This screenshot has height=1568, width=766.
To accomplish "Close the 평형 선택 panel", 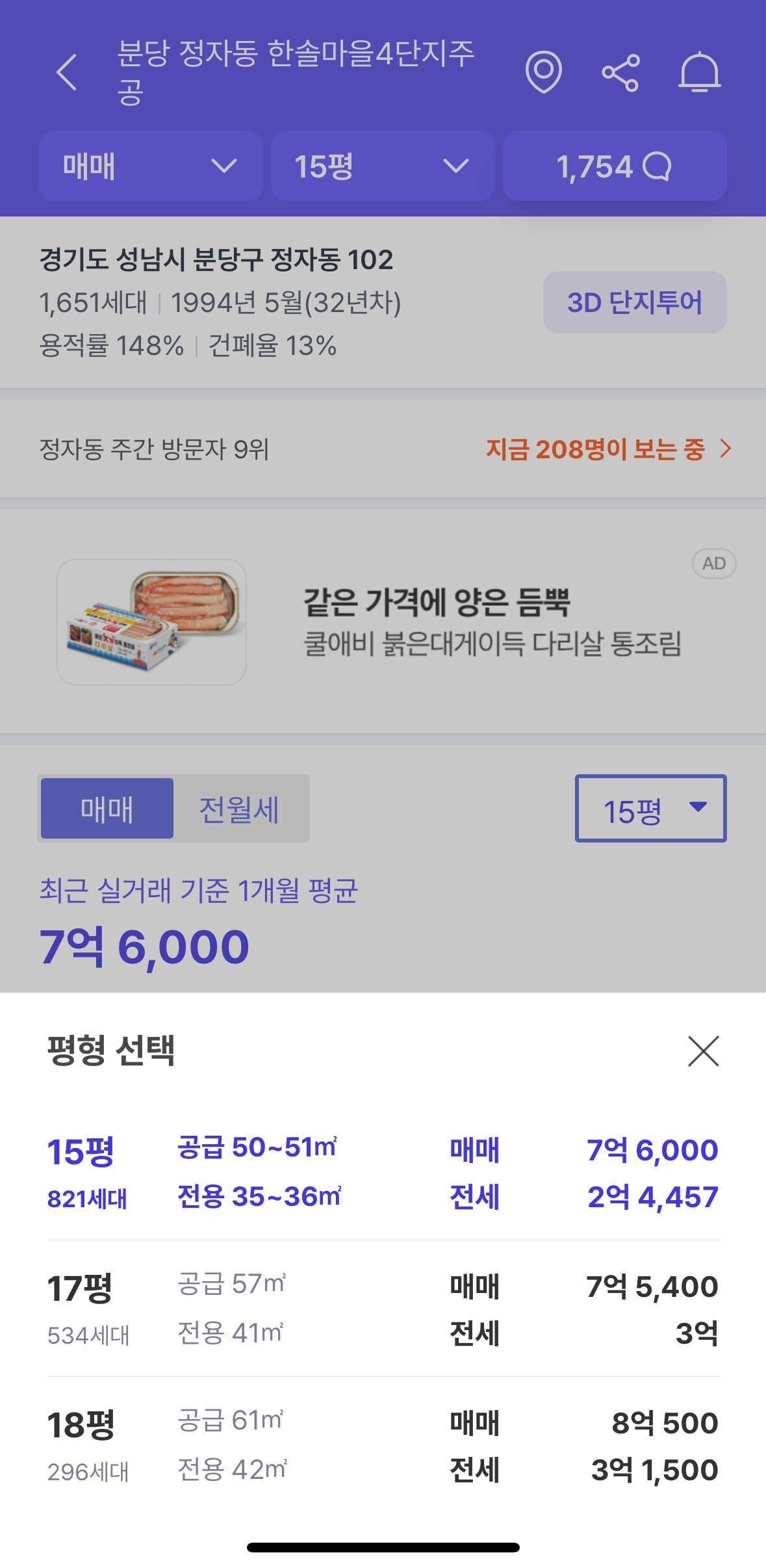I will coord(704,1051).
